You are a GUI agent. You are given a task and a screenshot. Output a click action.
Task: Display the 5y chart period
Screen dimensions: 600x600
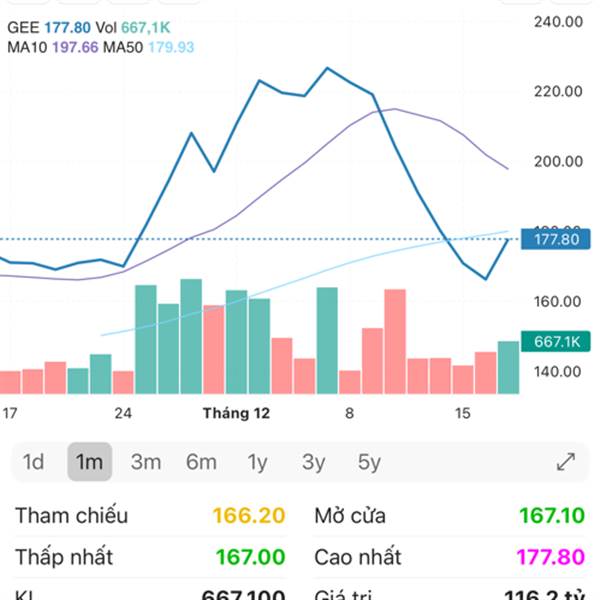[x=370, y=462]
